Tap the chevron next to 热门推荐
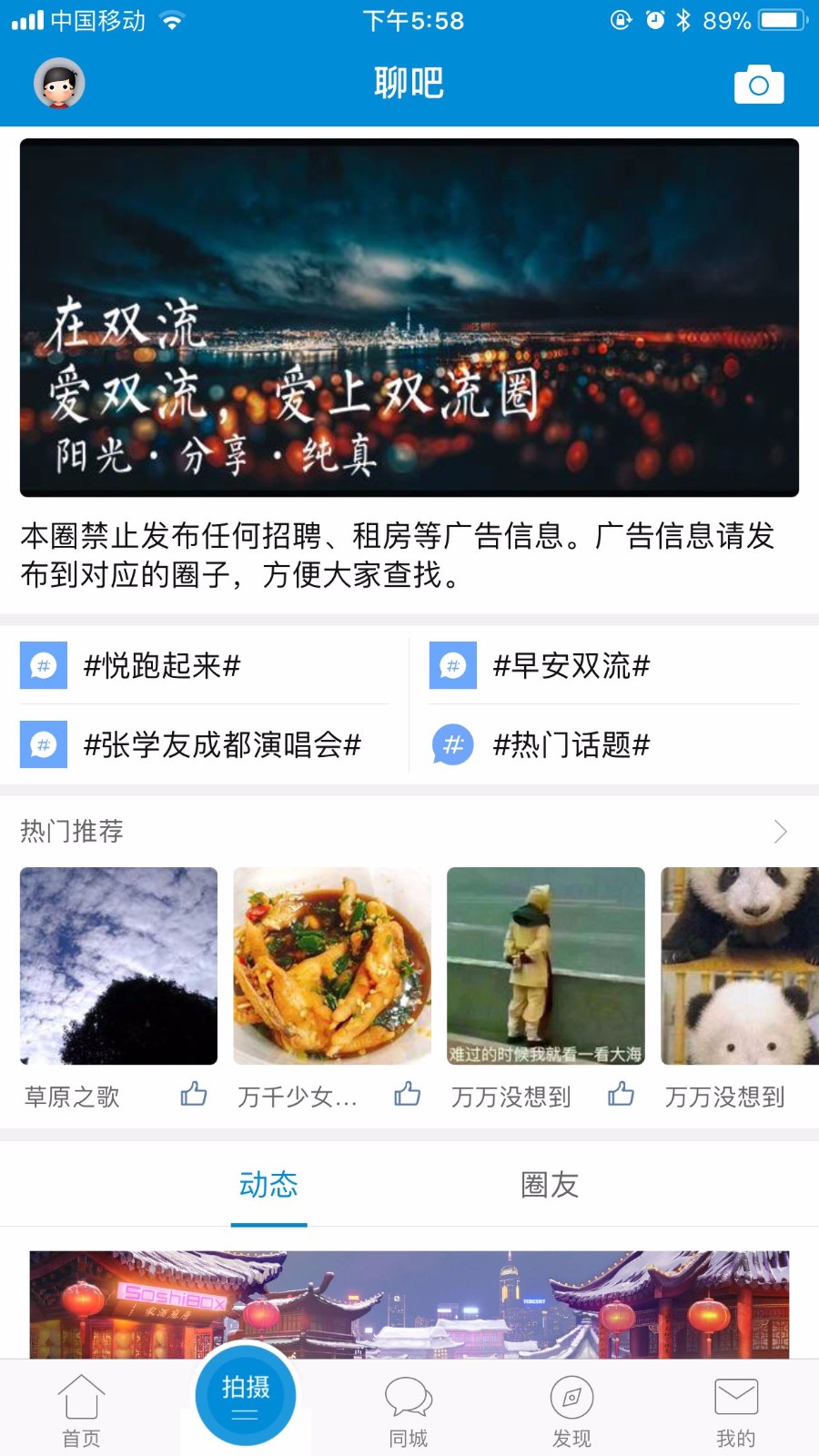 coord(781,831)
